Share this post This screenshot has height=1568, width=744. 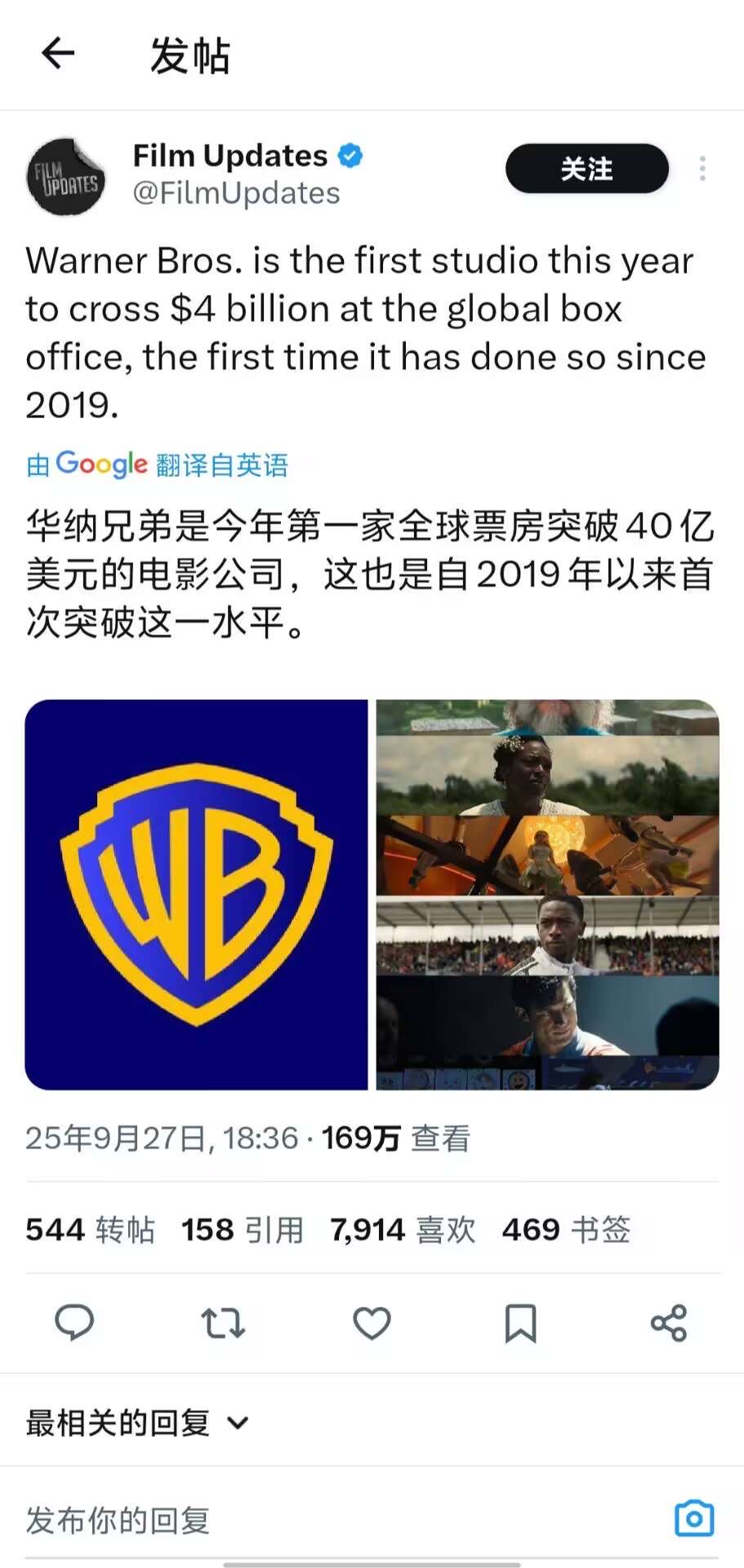point(669,1322)
